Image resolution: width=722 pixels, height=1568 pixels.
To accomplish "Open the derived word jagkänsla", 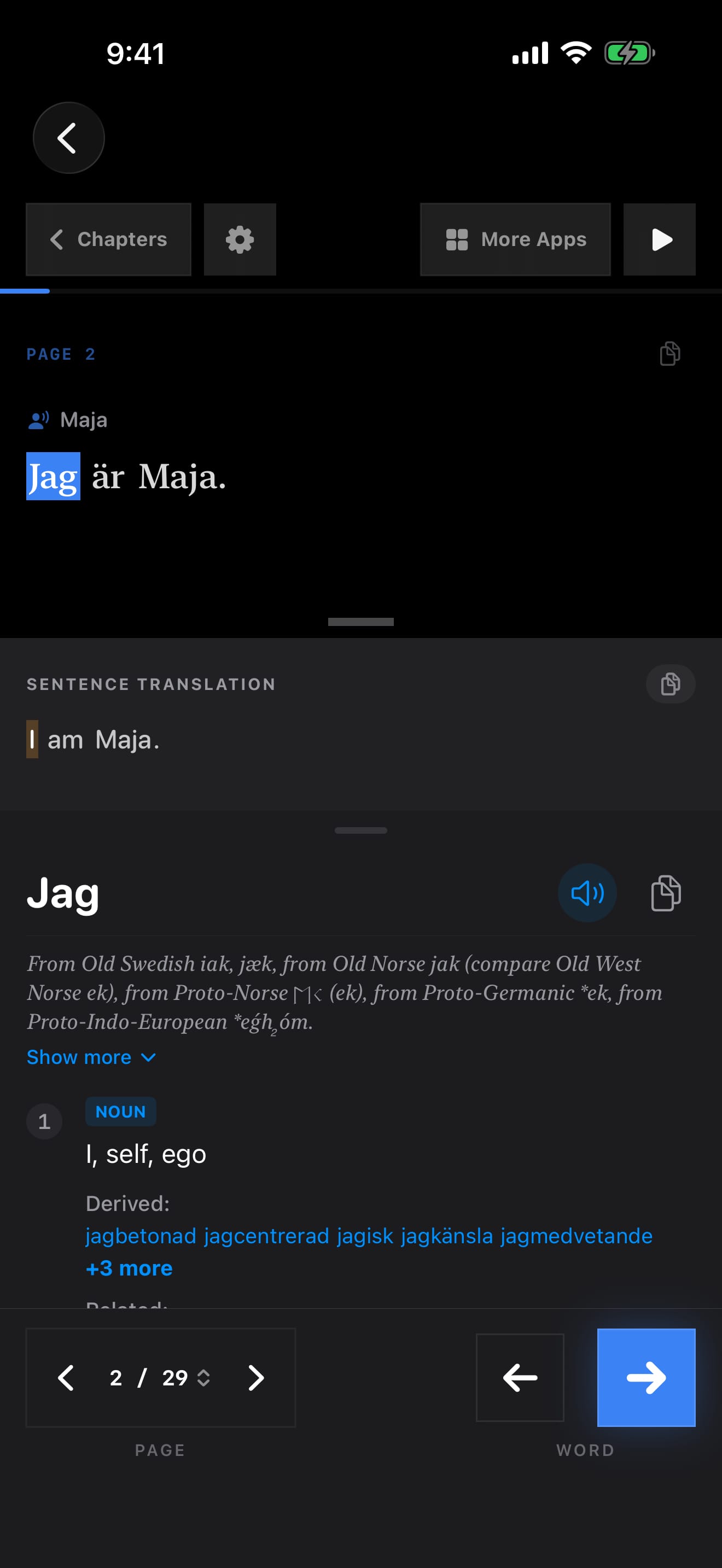I will click(447, 1236).
